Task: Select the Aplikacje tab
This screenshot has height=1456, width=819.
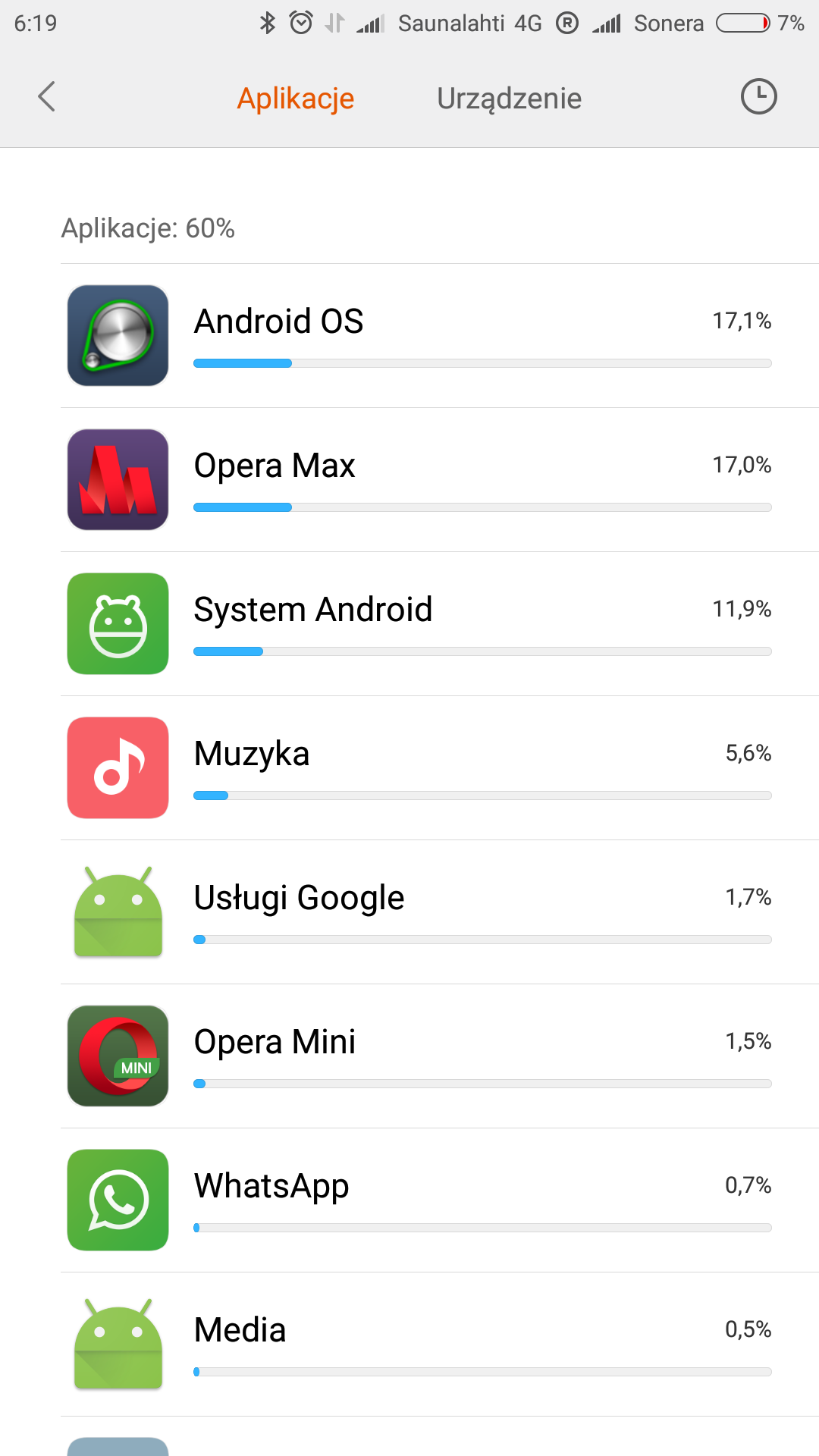Action: [x=296, y=99]
